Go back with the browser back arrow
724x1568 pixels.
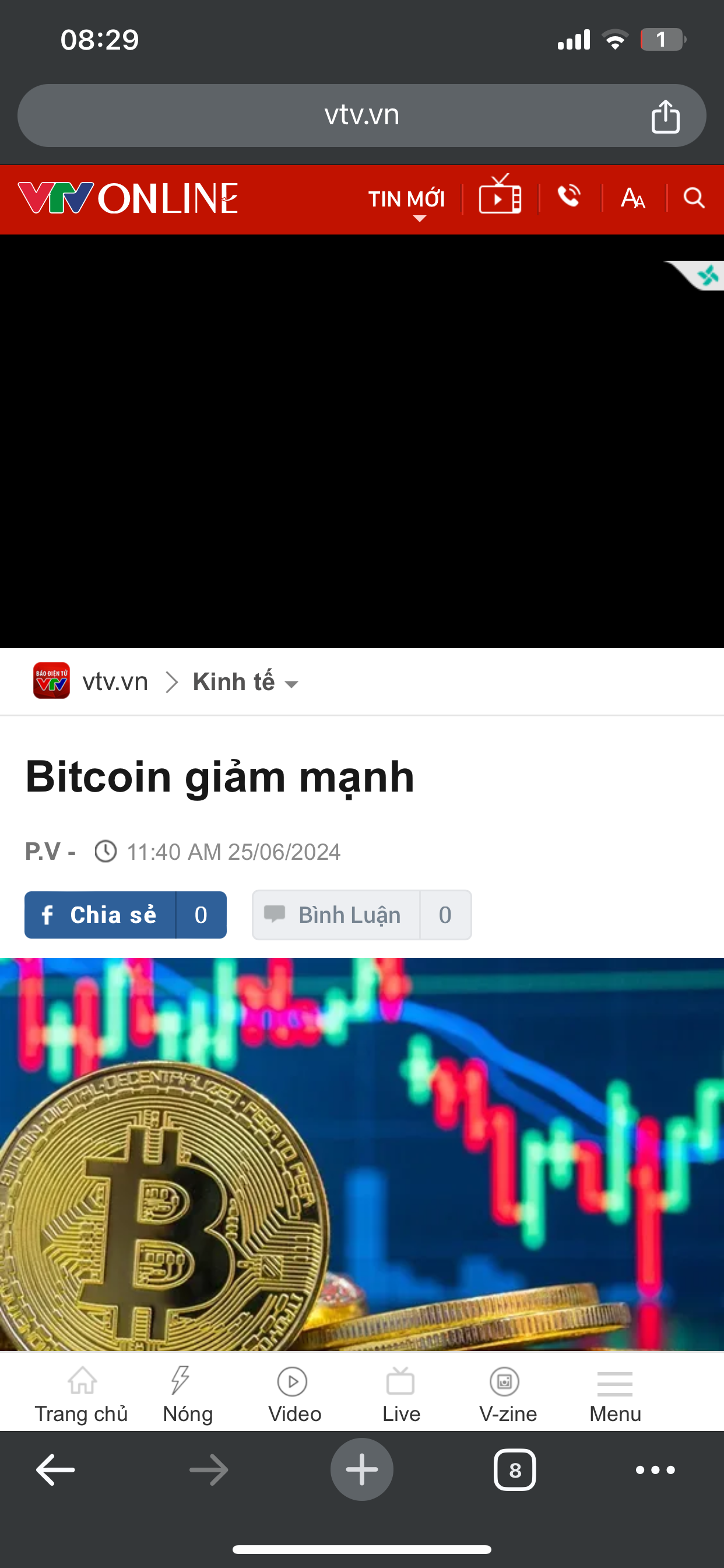55,1470
